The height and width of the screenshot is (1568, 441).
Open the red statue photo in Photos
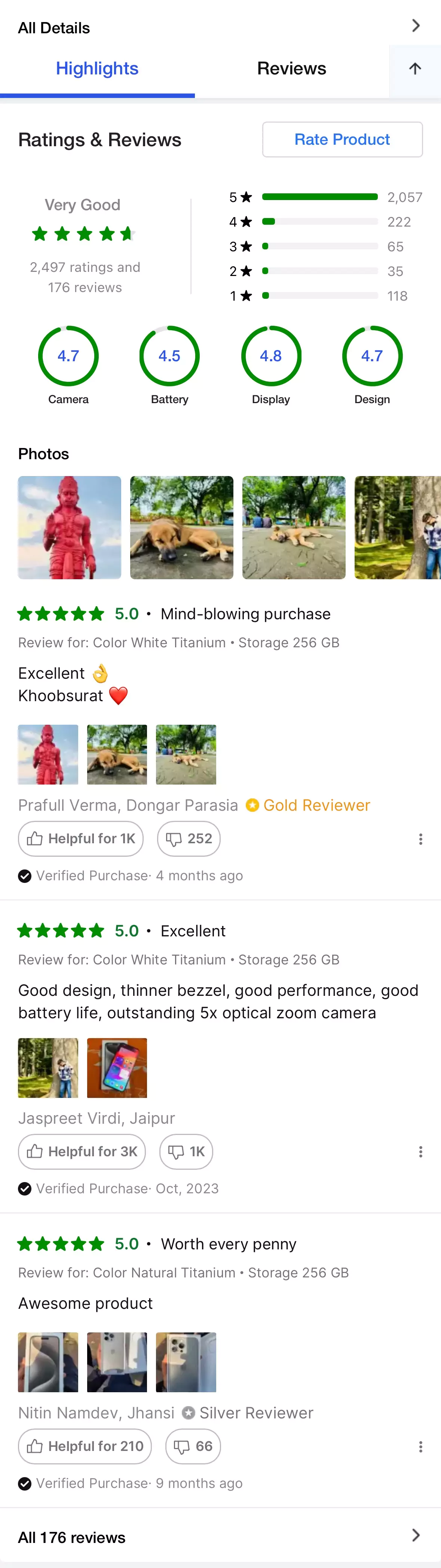[x=70, y=527]
